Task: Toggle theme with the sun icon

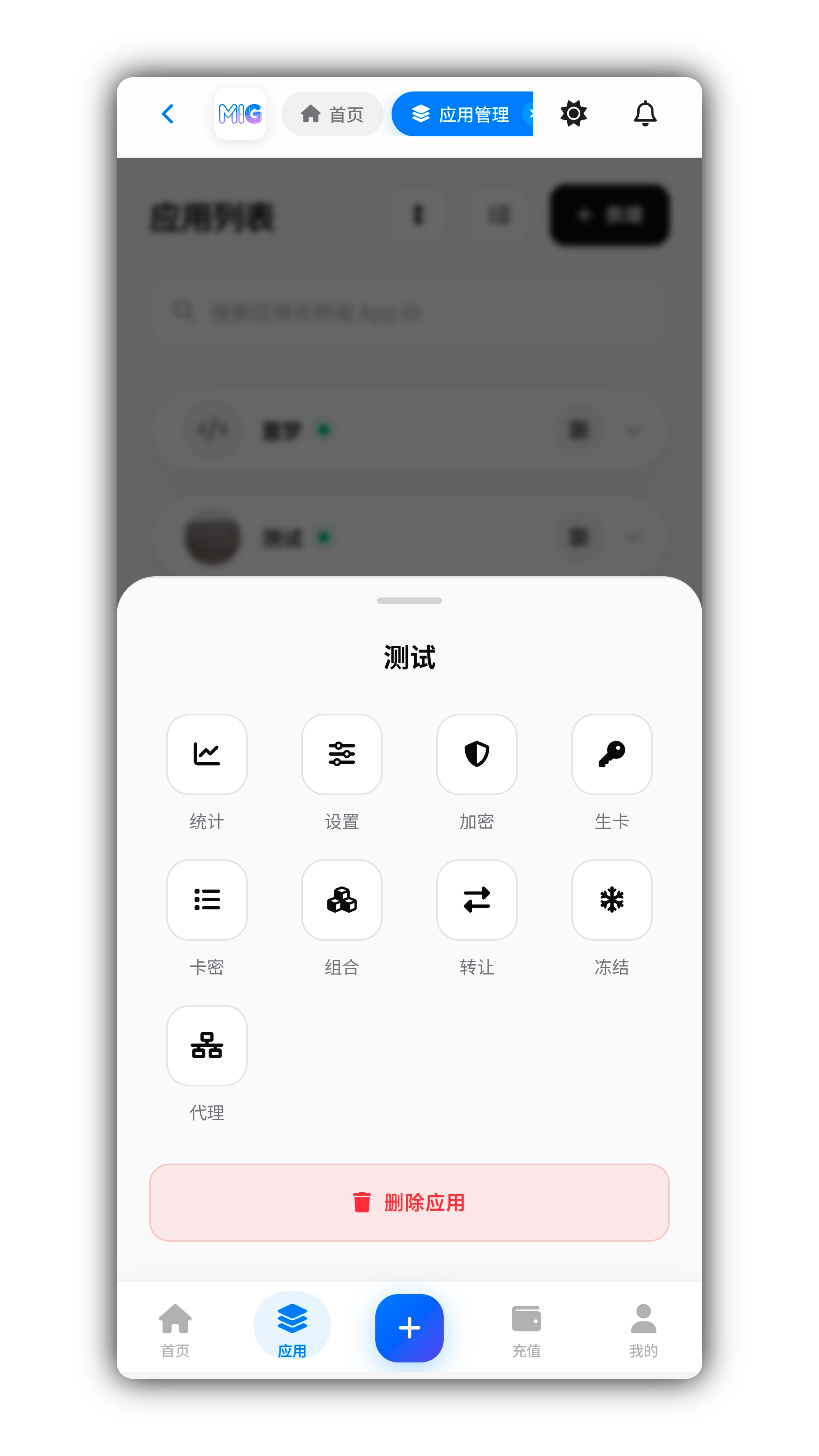Action: coord(573,114)
